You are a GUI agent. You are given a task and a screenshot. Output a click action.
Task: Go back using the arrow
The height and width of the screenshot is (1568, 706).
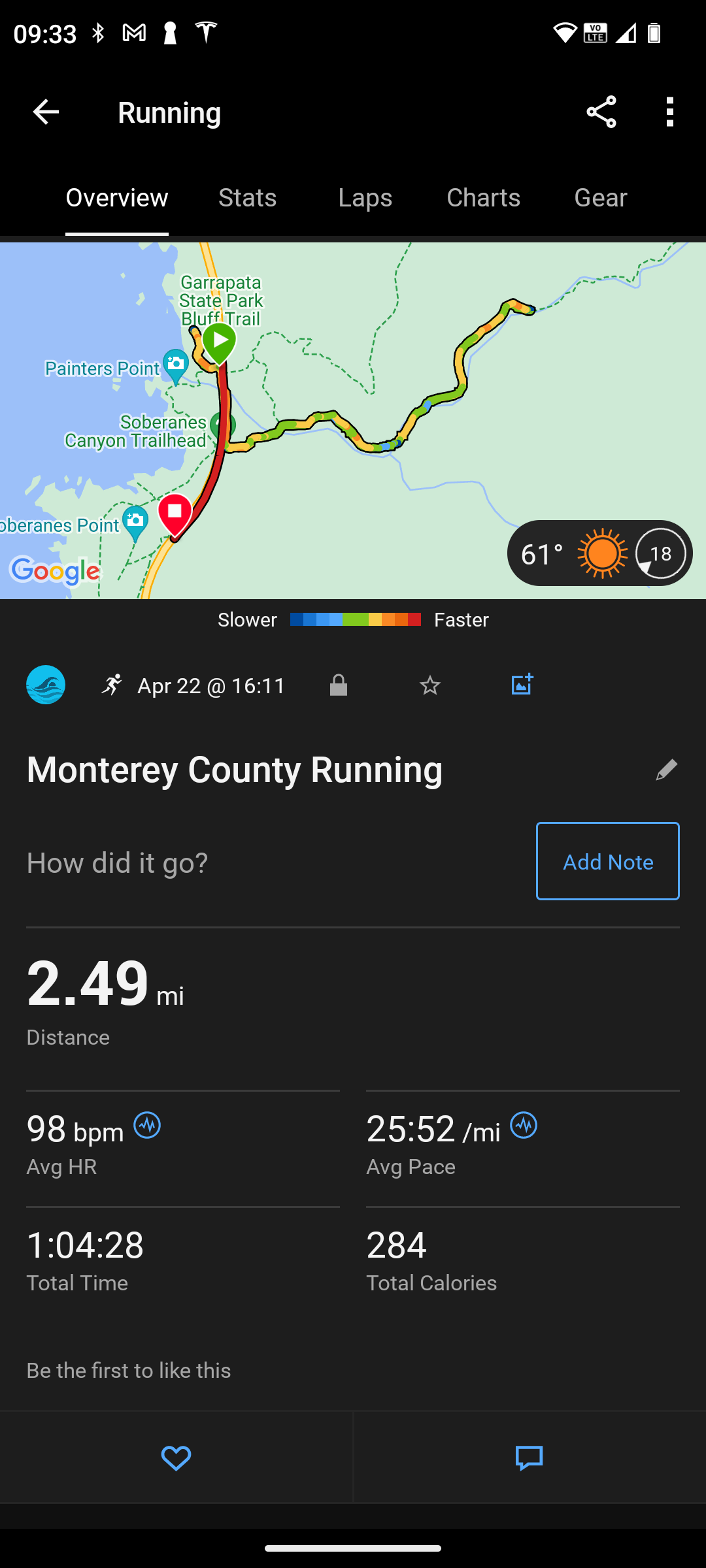click(x=46, y=112)
